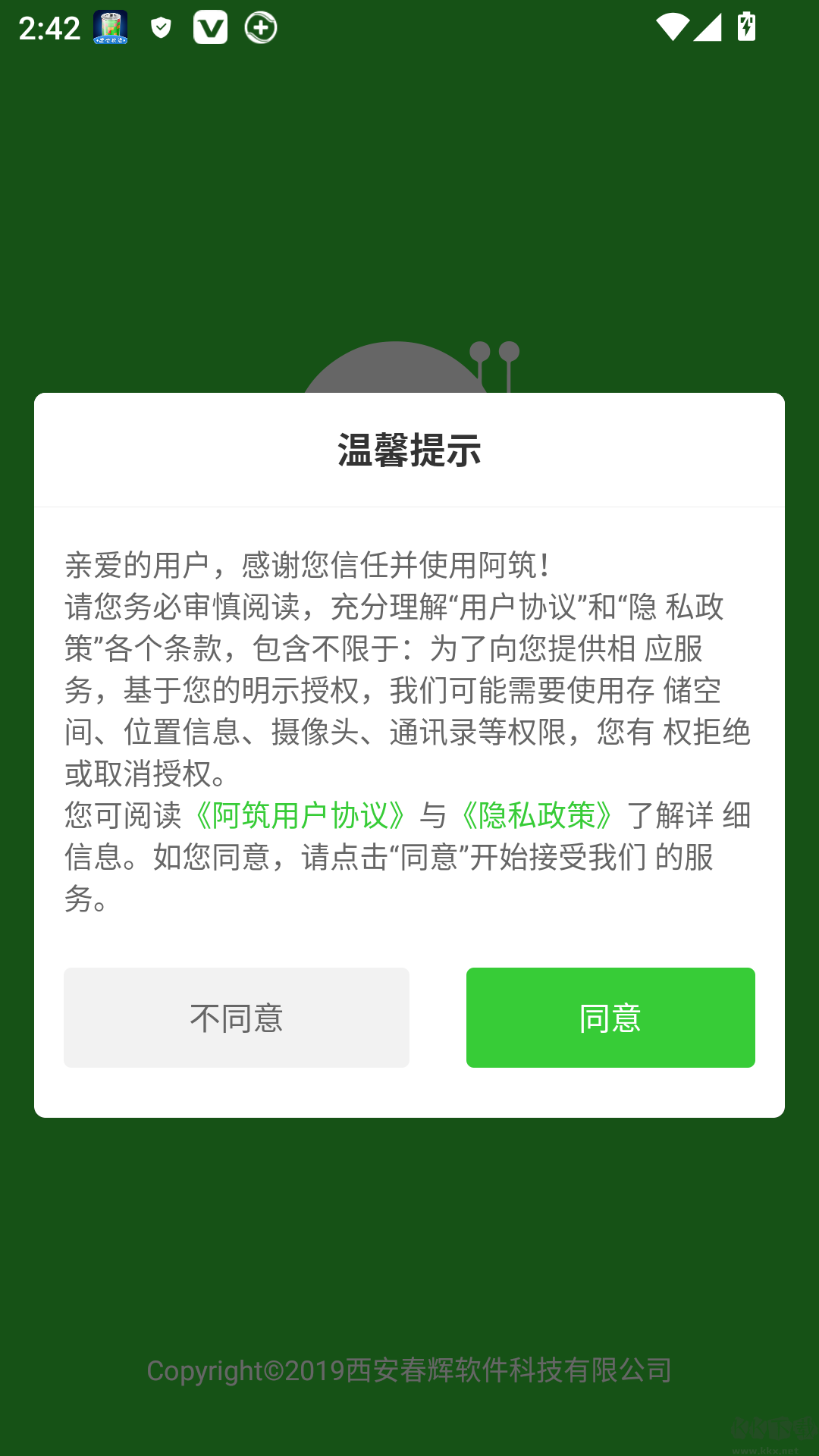
Task: Tap 不同意 to decline the agreement
Action: pos(236,1017)
